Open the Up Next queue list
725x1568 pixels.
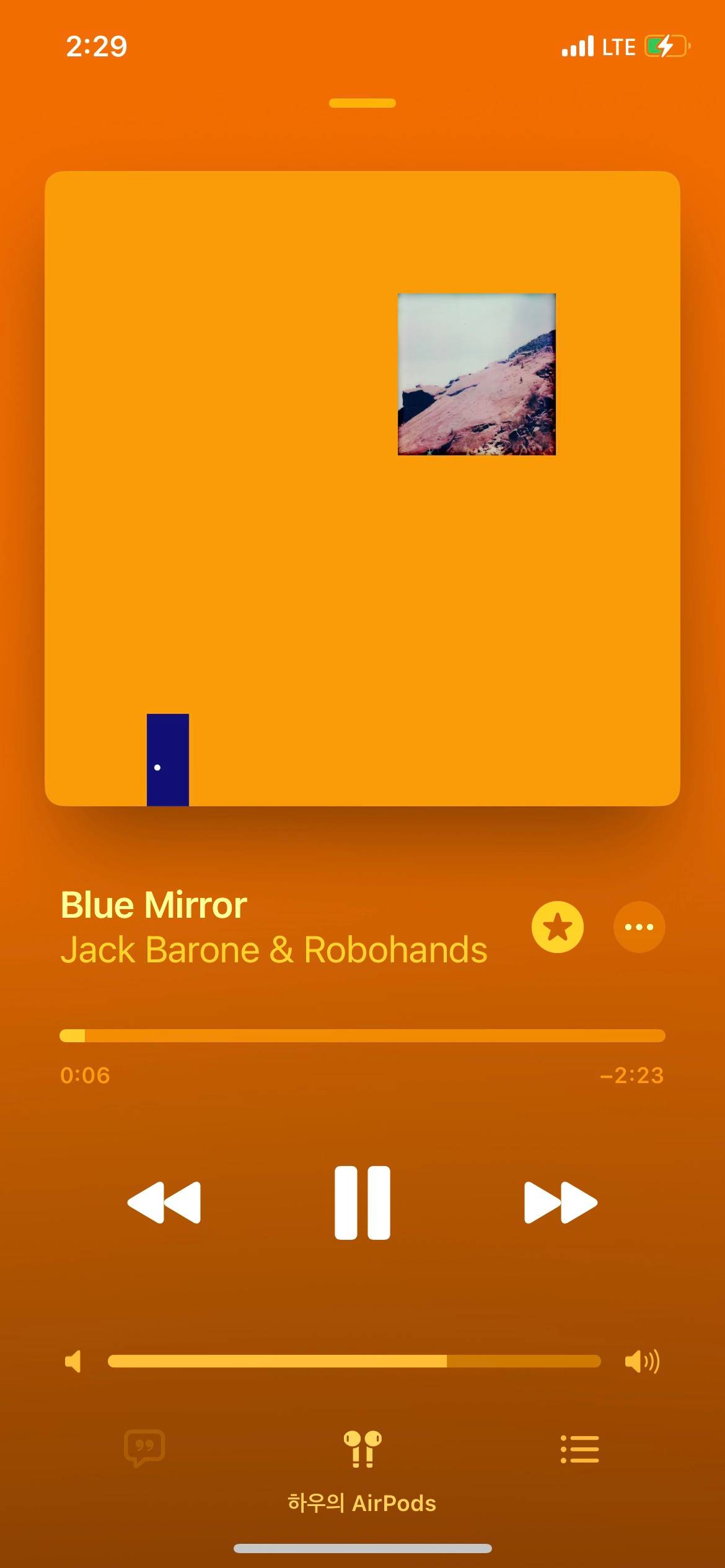pos(580,1449)
